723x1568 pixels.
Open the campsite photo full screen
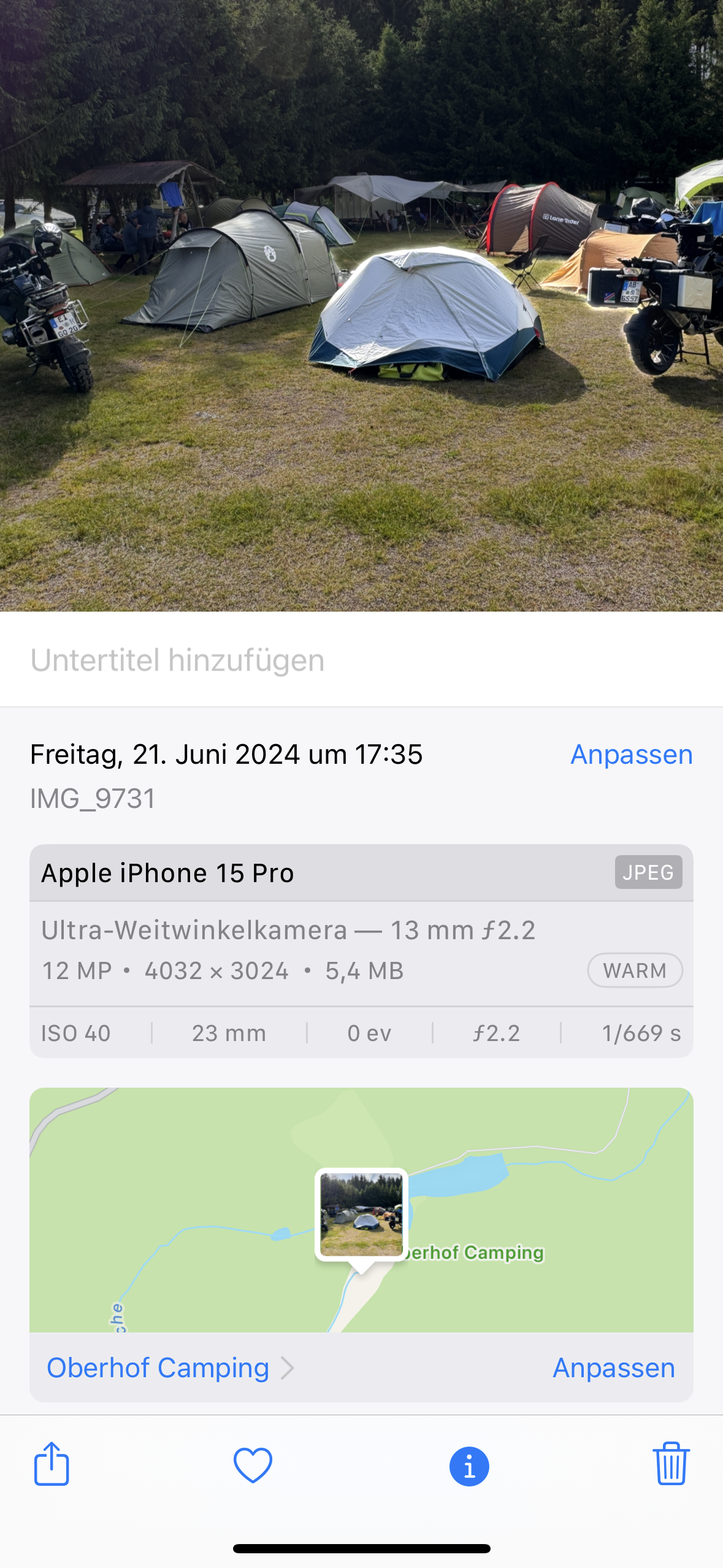click(361, 306)
